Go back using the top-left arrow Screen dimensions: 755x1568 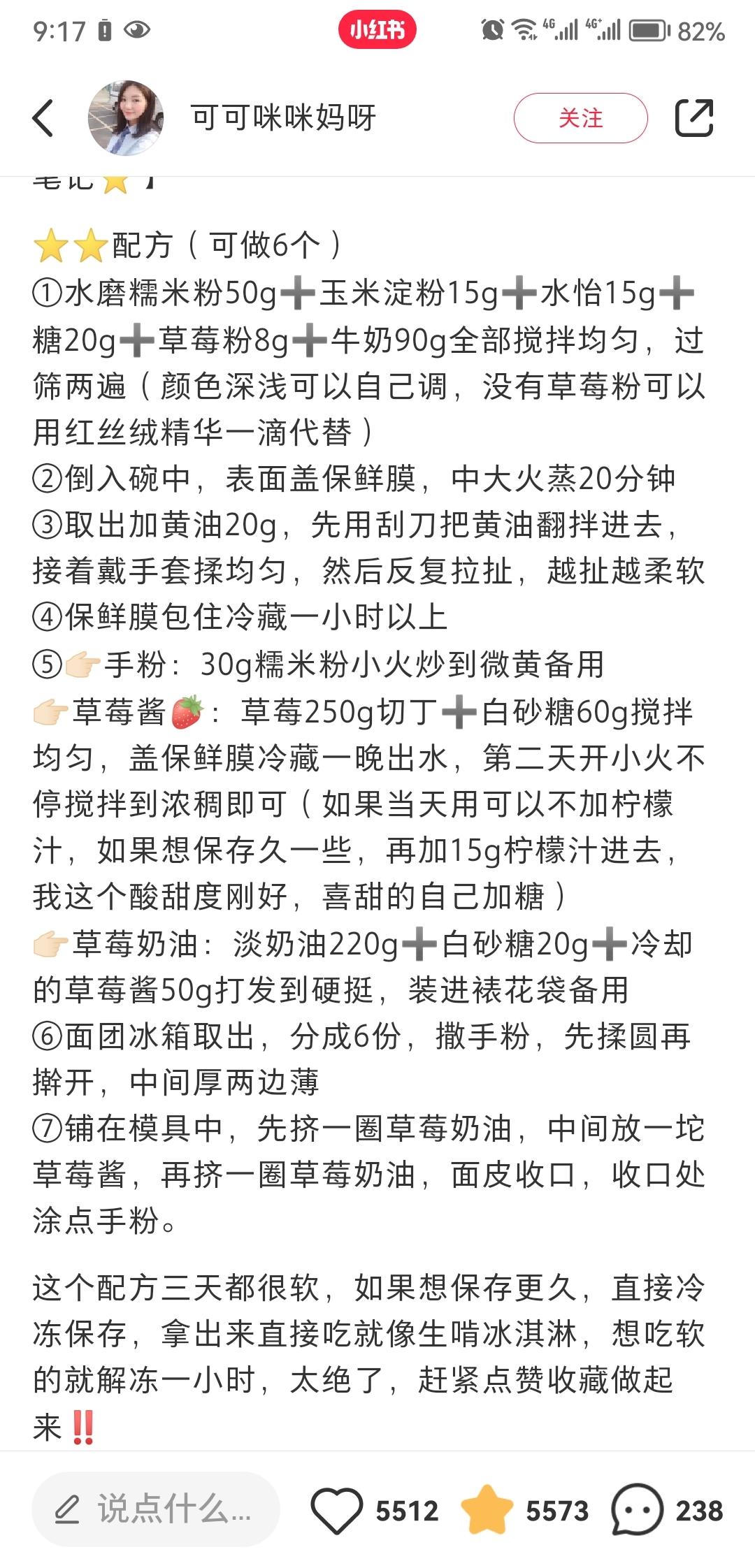[x=43, y=118]
